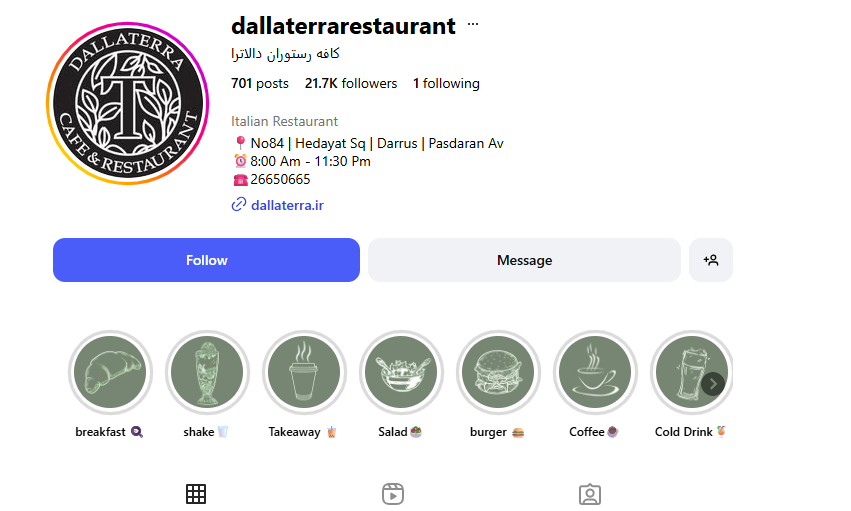This screenshot has height=511, width=851.
Task: Follow dallaterrarestaurant
Action: 206,260
